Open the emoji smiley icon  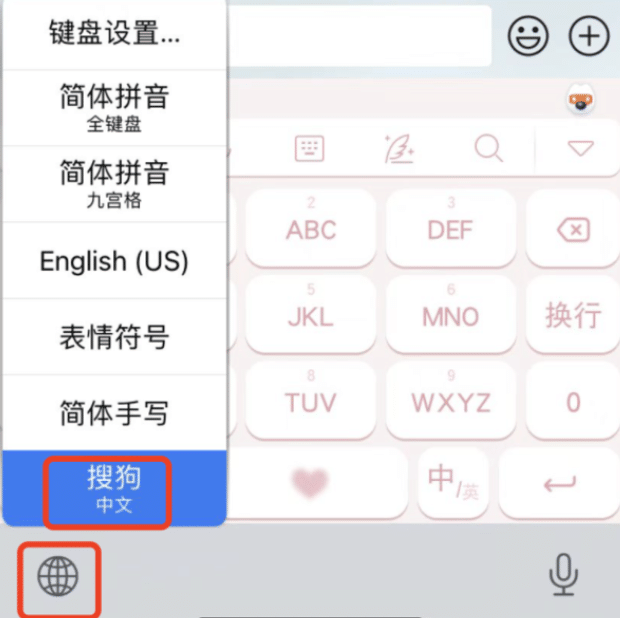(x=527, y=36)
